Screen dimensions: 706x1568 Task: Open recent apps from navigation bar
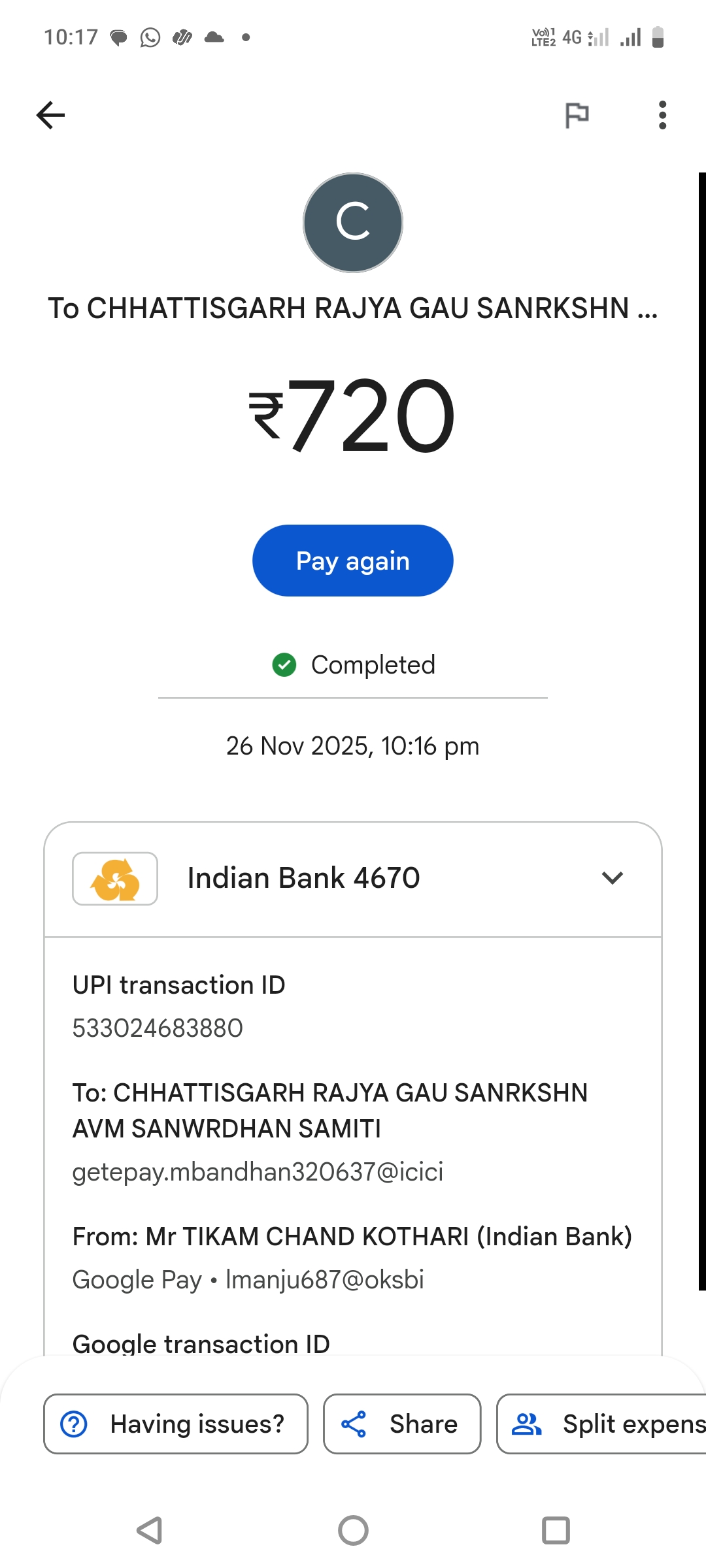tap(556, 1530)
